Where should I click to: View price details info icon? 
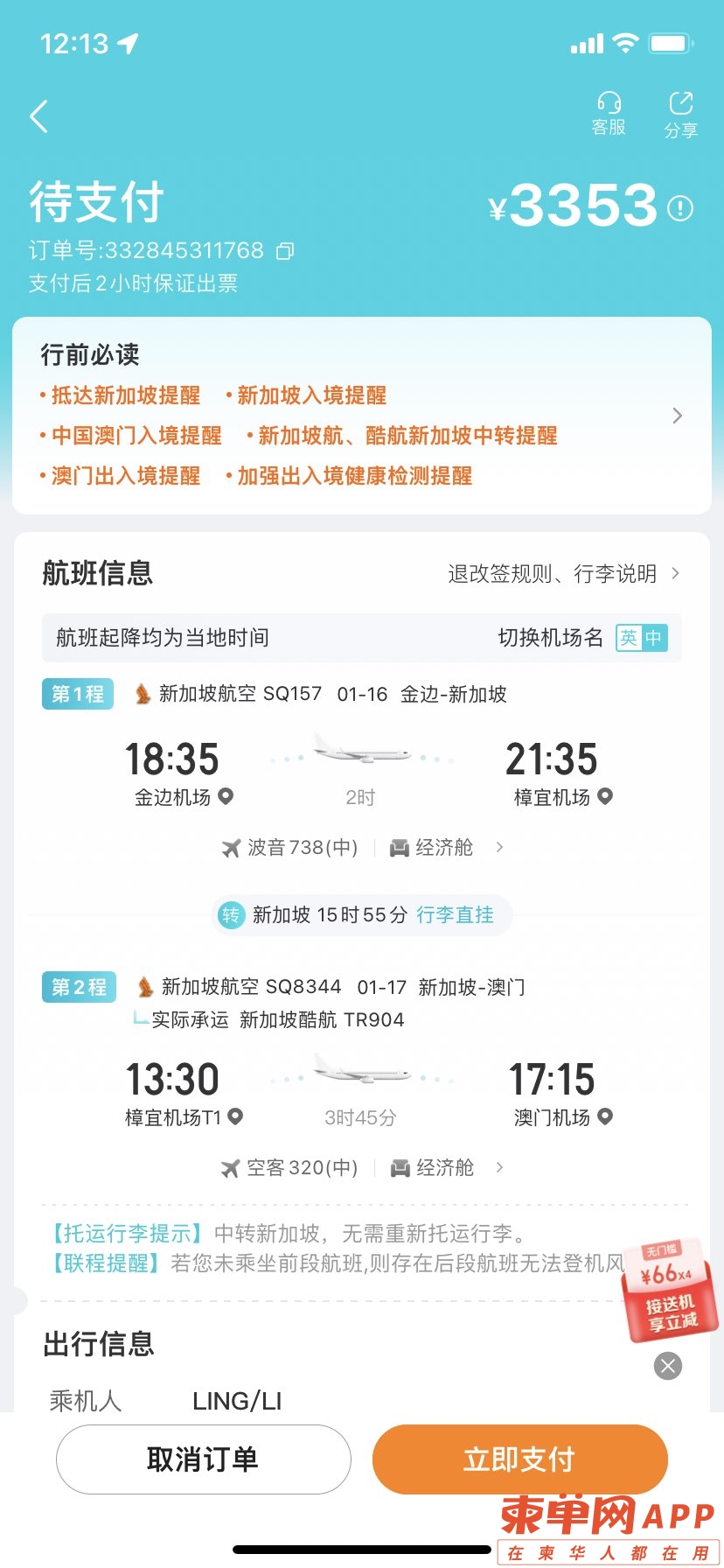(x=680, y=208)
